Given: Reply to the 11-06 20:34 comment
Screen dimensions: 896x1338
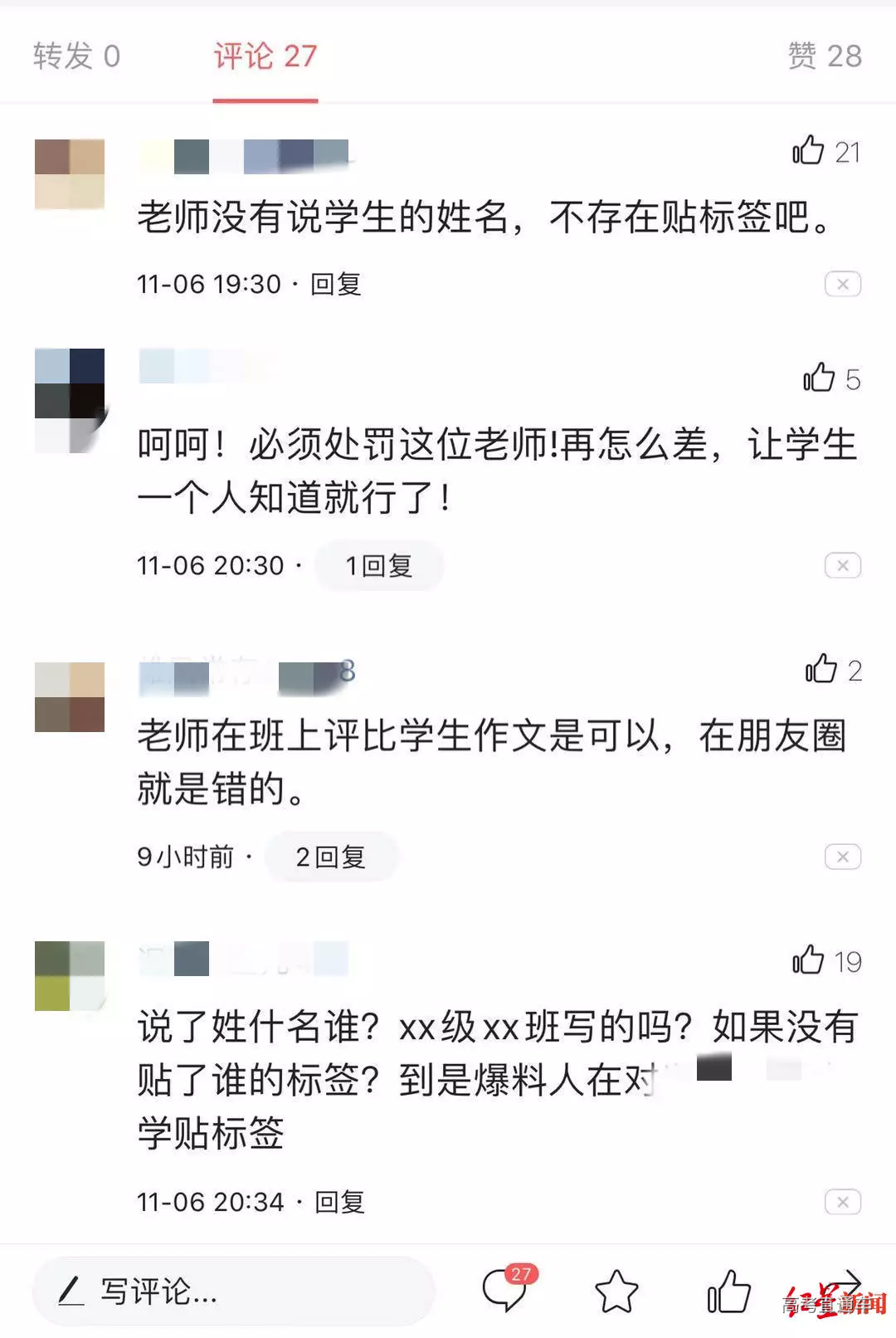Looking at the screenshot, I should click(x=339, y=1202).
